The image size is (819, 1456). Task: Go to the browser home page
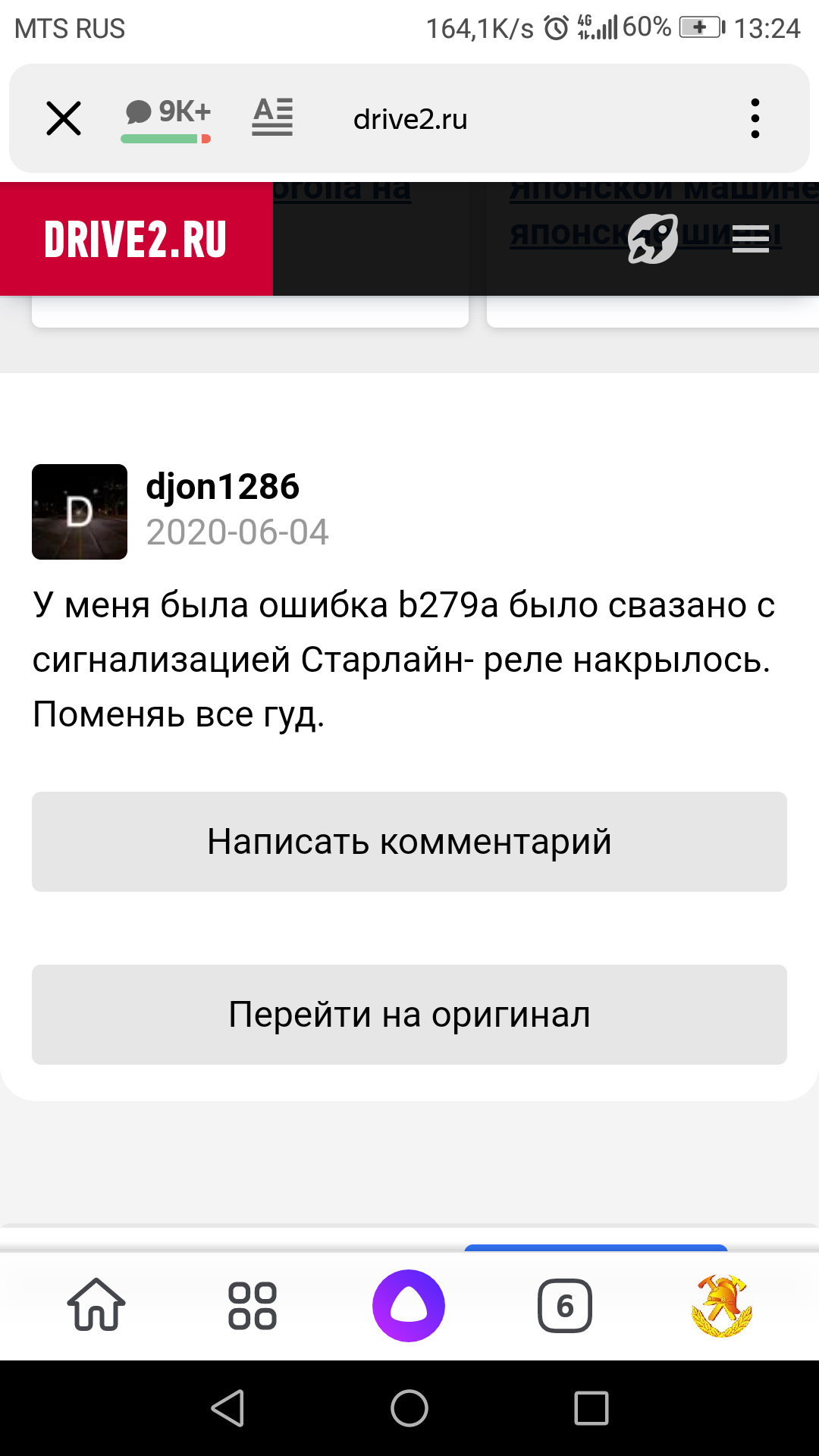click(x=96, y=1305)
